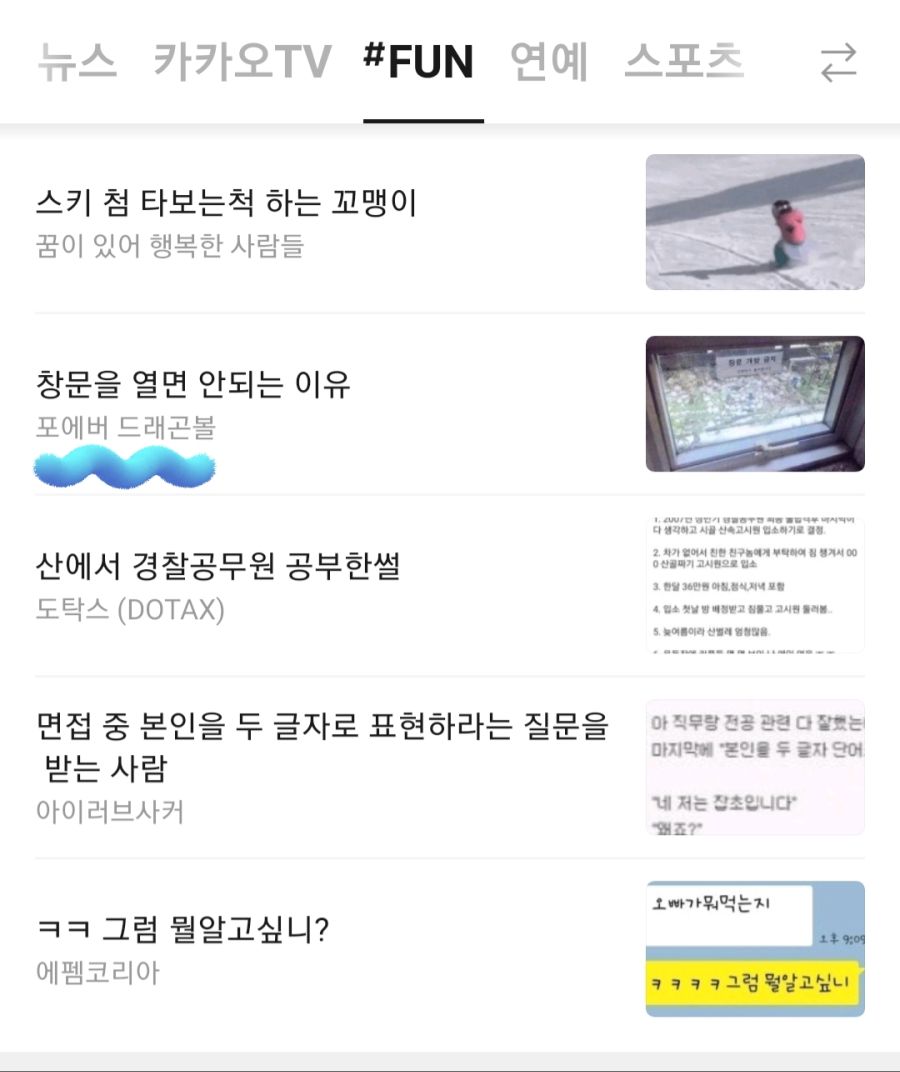Open article 스키 첨 타보는척 하는 꼬맹이

pos(225,203)
